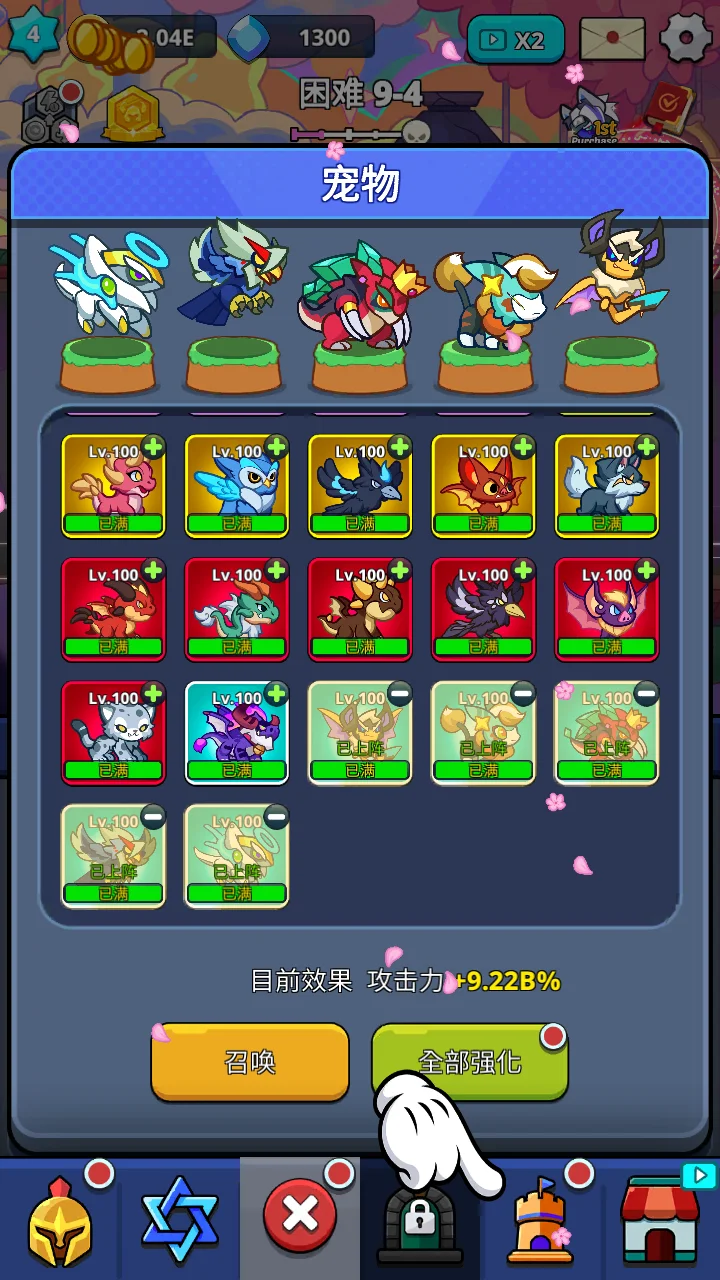Tap 全部强化 to enhance all pets

469,1062
